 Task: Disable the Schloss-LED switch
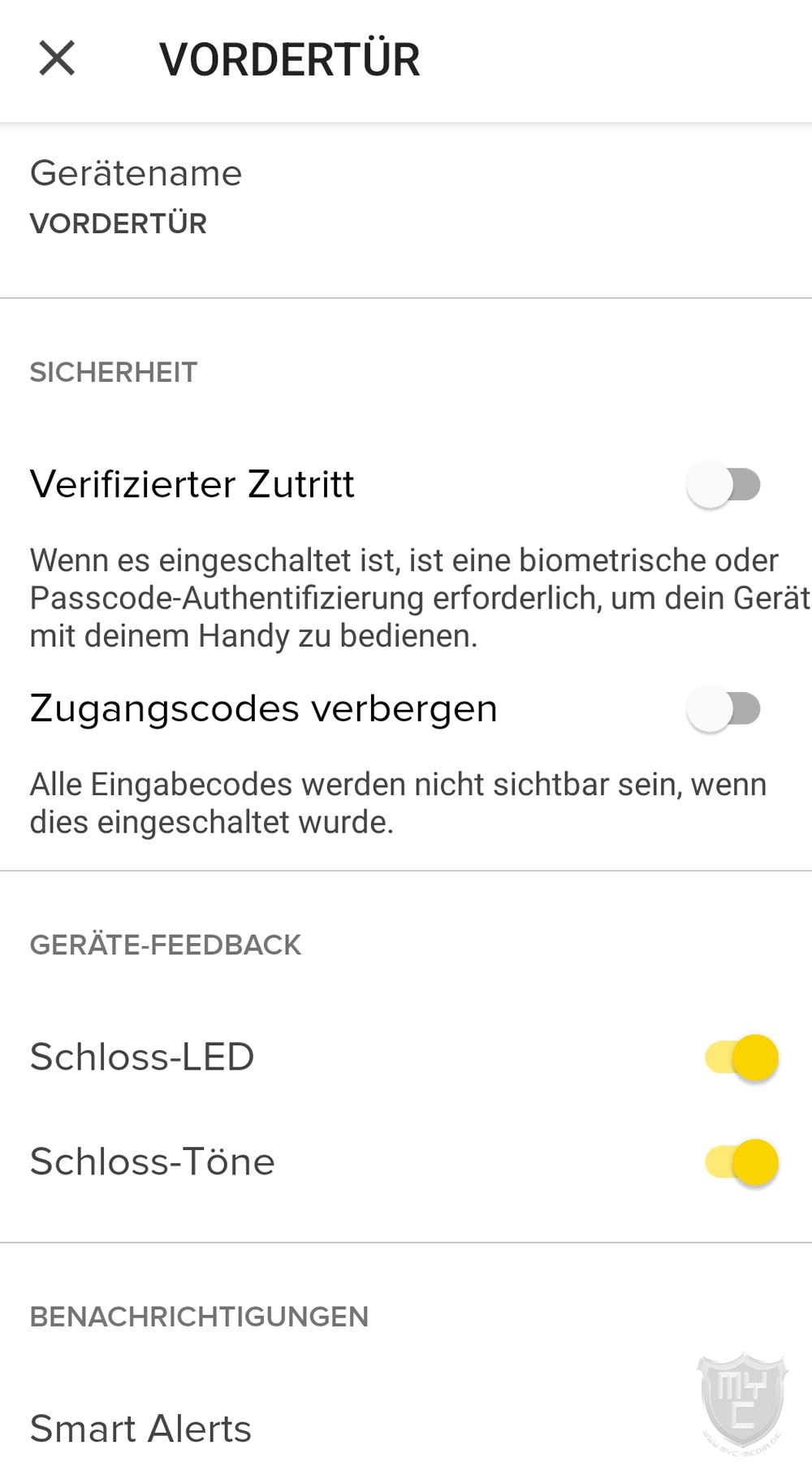(741, 1058)
